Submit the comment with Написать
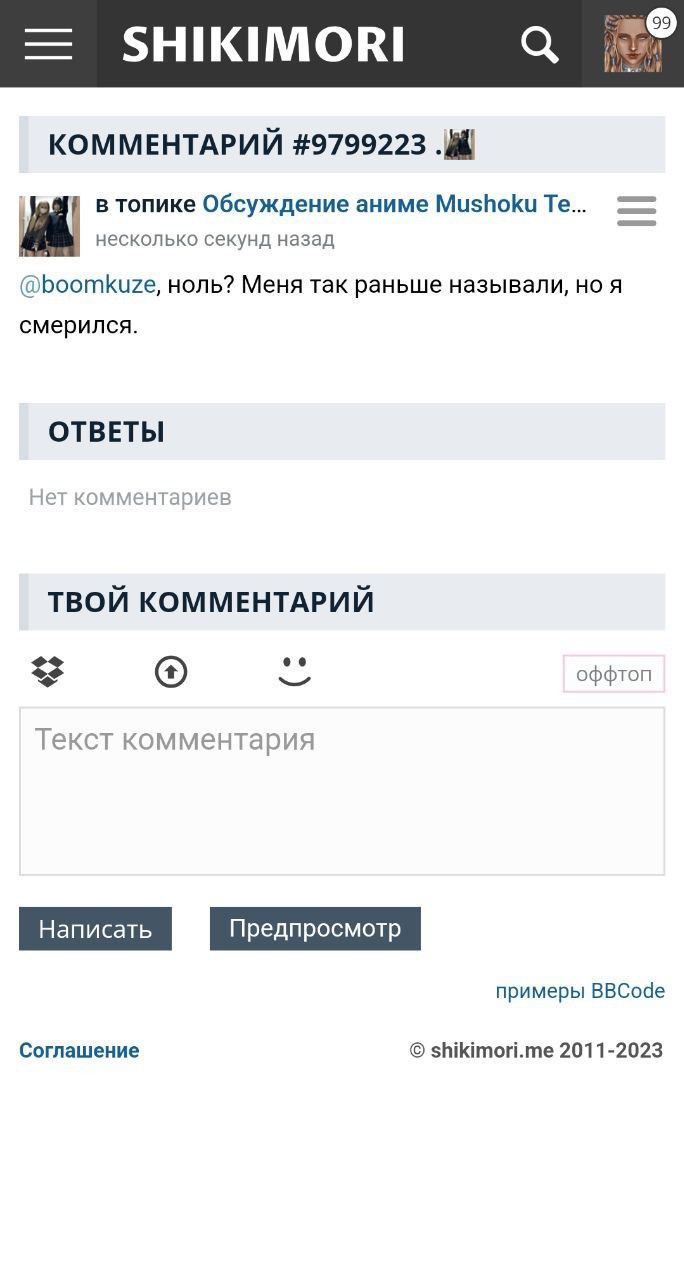Viewport: 684px width, 1280px height. coord(95,929)
